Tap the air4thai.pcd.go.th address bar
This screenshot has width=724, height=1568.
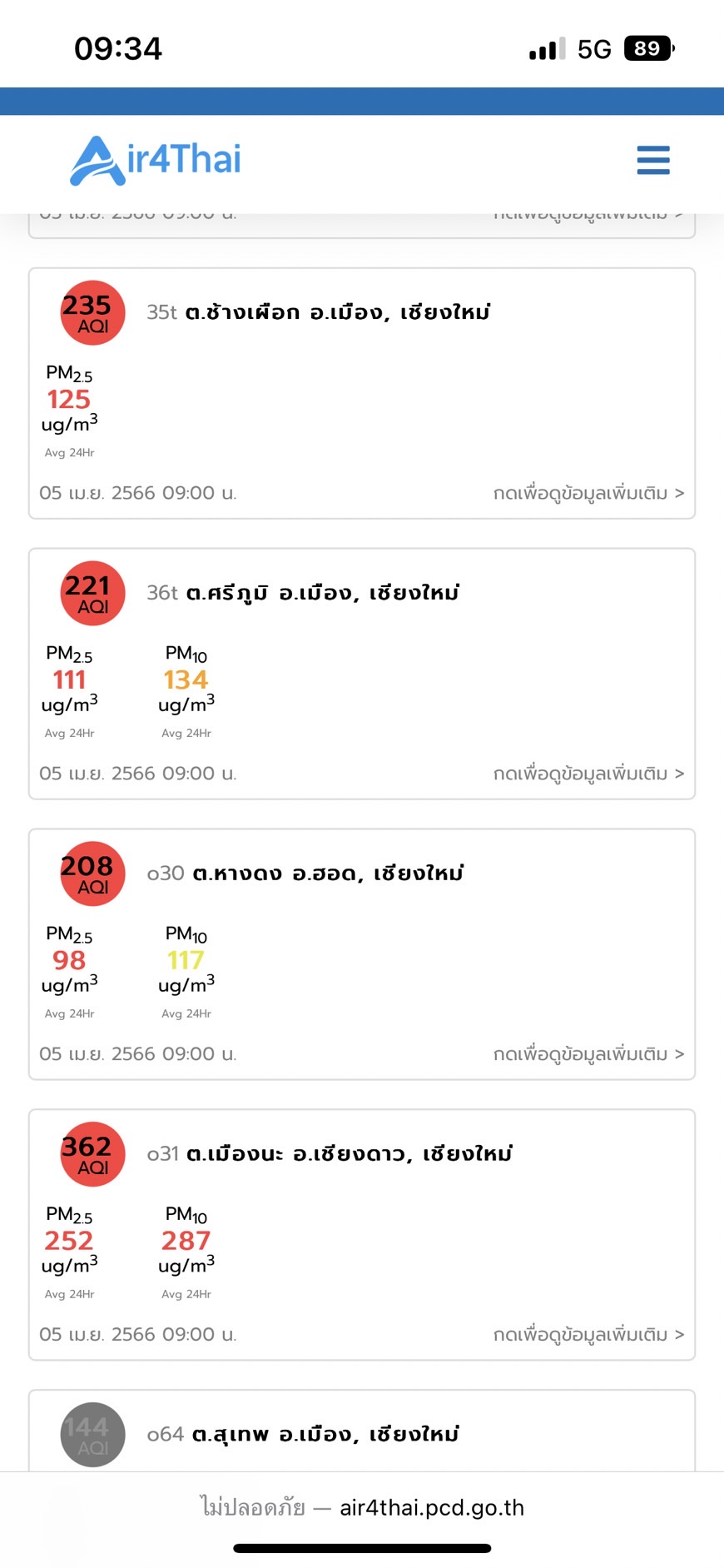362,1508
